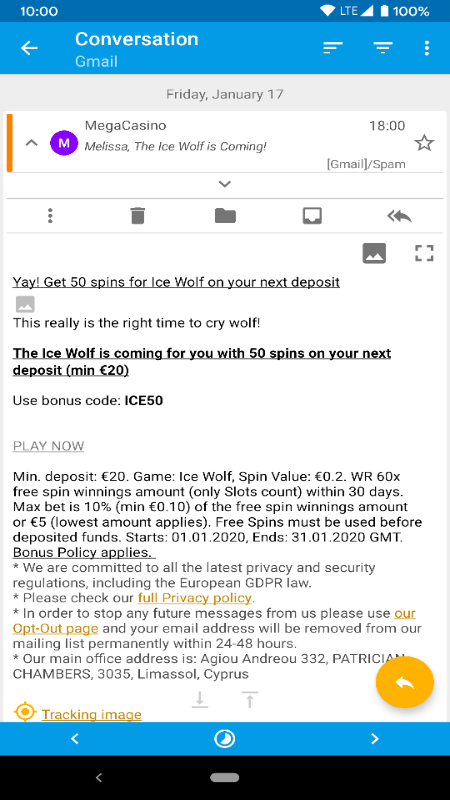The width and height of the screenshot is (450, 800).
Task: Open the sort options icon
Action: coord(333,48)
